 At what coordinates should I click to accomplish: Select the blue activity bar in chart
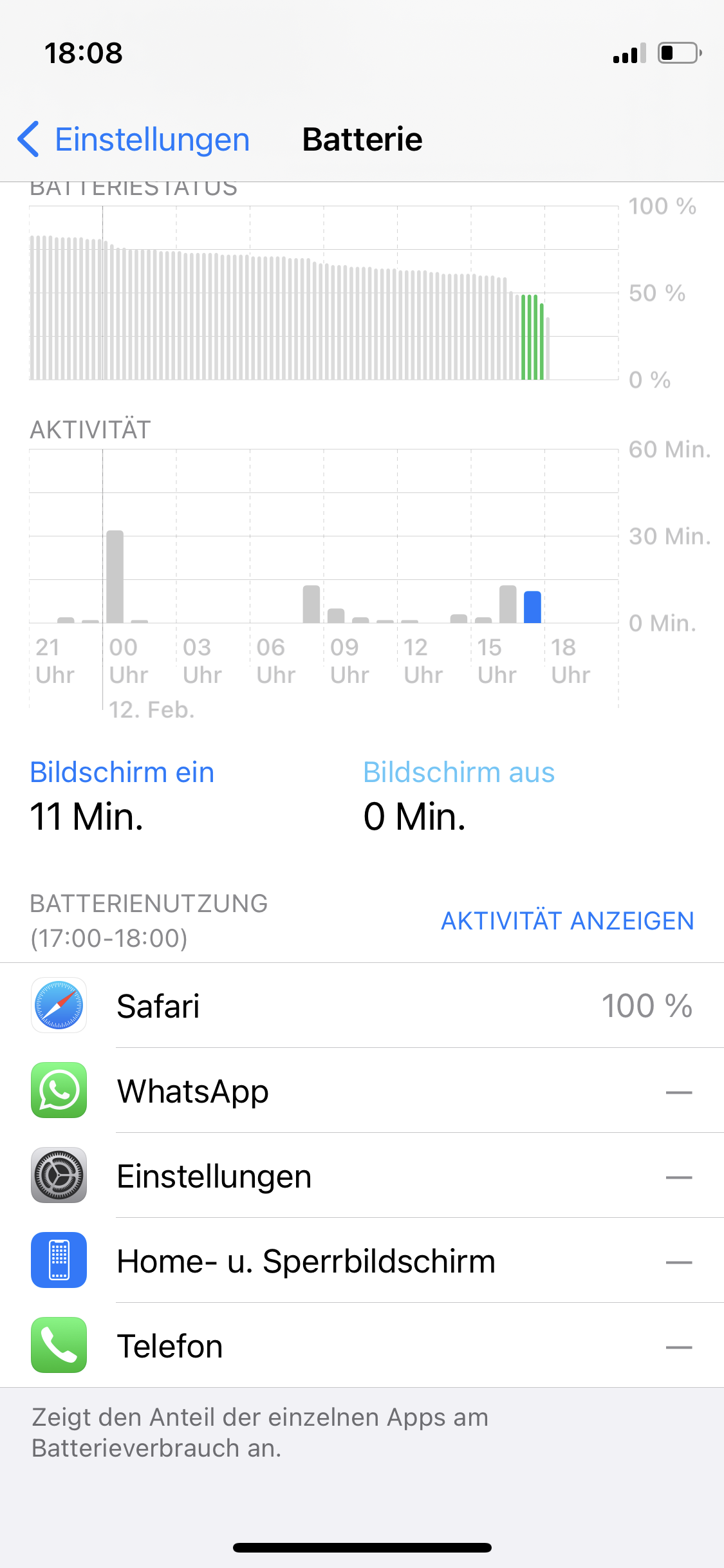click(532, 607)
